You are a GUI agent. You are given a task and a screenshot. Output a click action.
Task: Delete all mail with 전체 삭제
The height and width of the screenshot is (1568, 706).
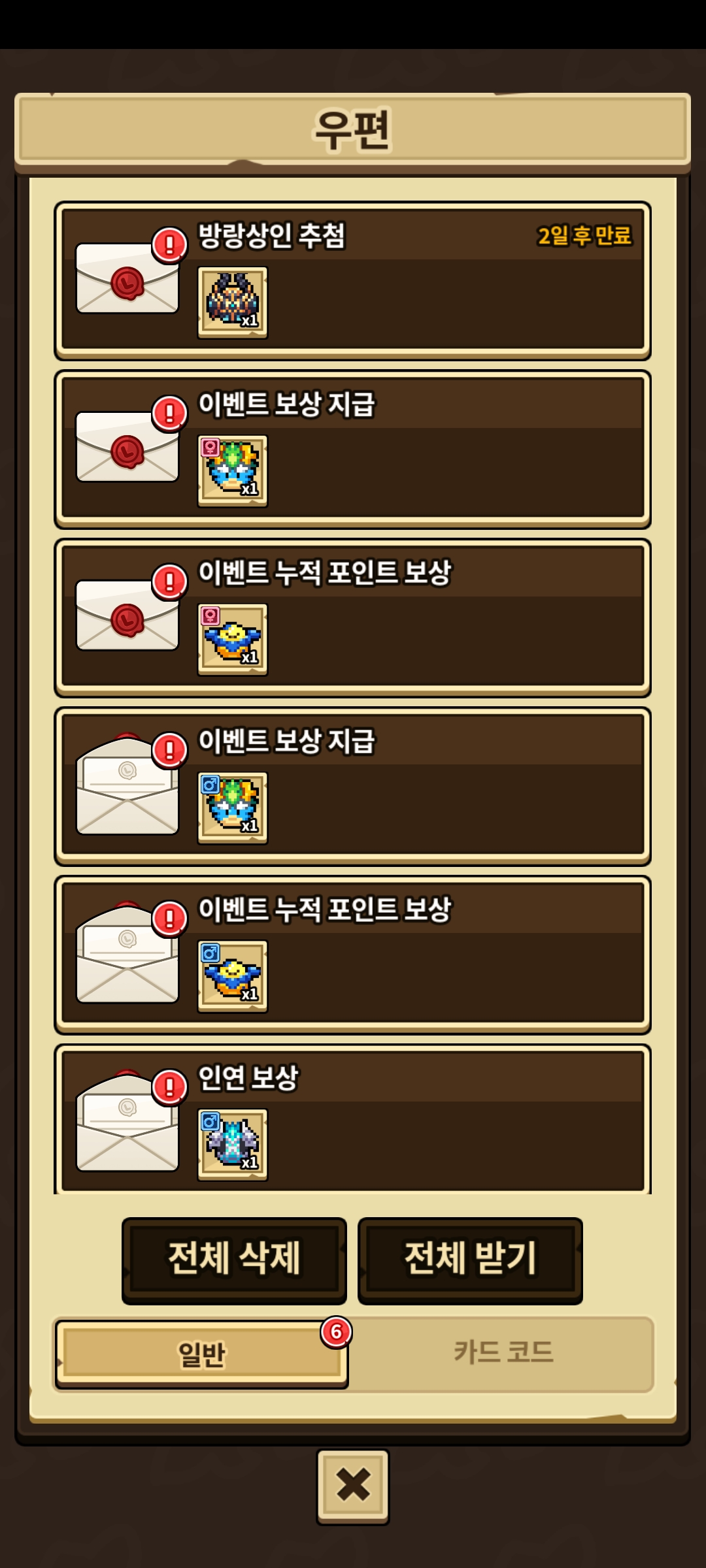pos(234,1260)
